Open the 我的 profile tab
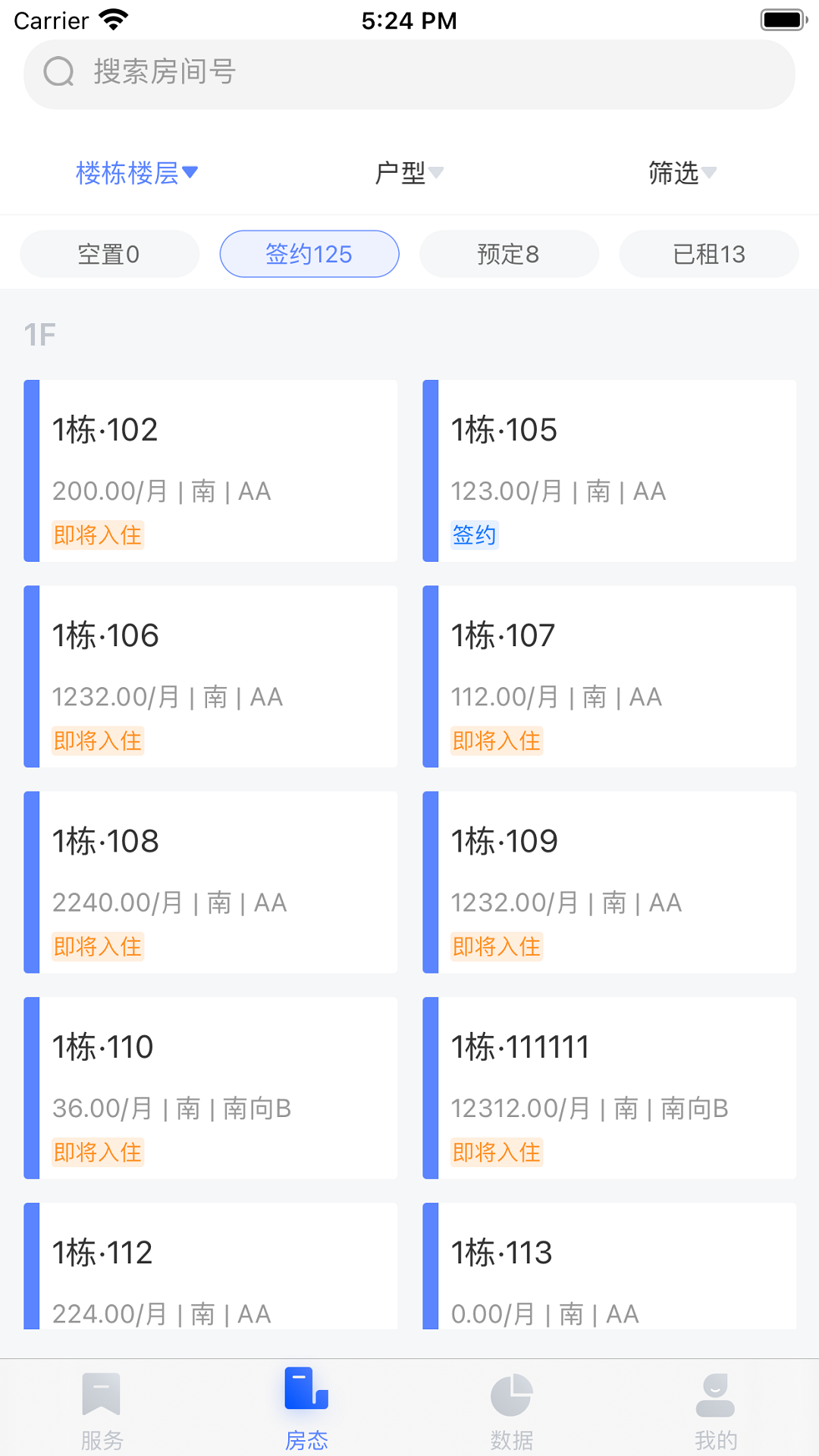Image resolution: width=819 pixels, height=1456 pixels. tap(716, 1409)
